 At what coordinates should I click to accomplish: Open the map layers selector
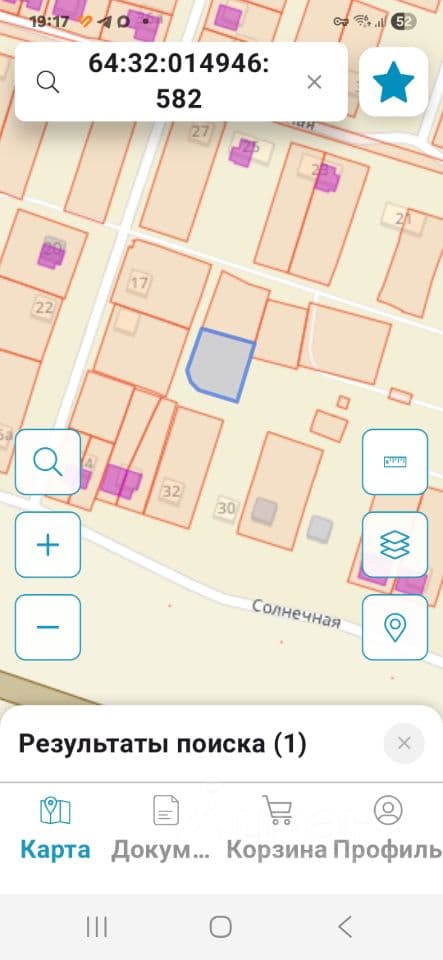(395, 544)
